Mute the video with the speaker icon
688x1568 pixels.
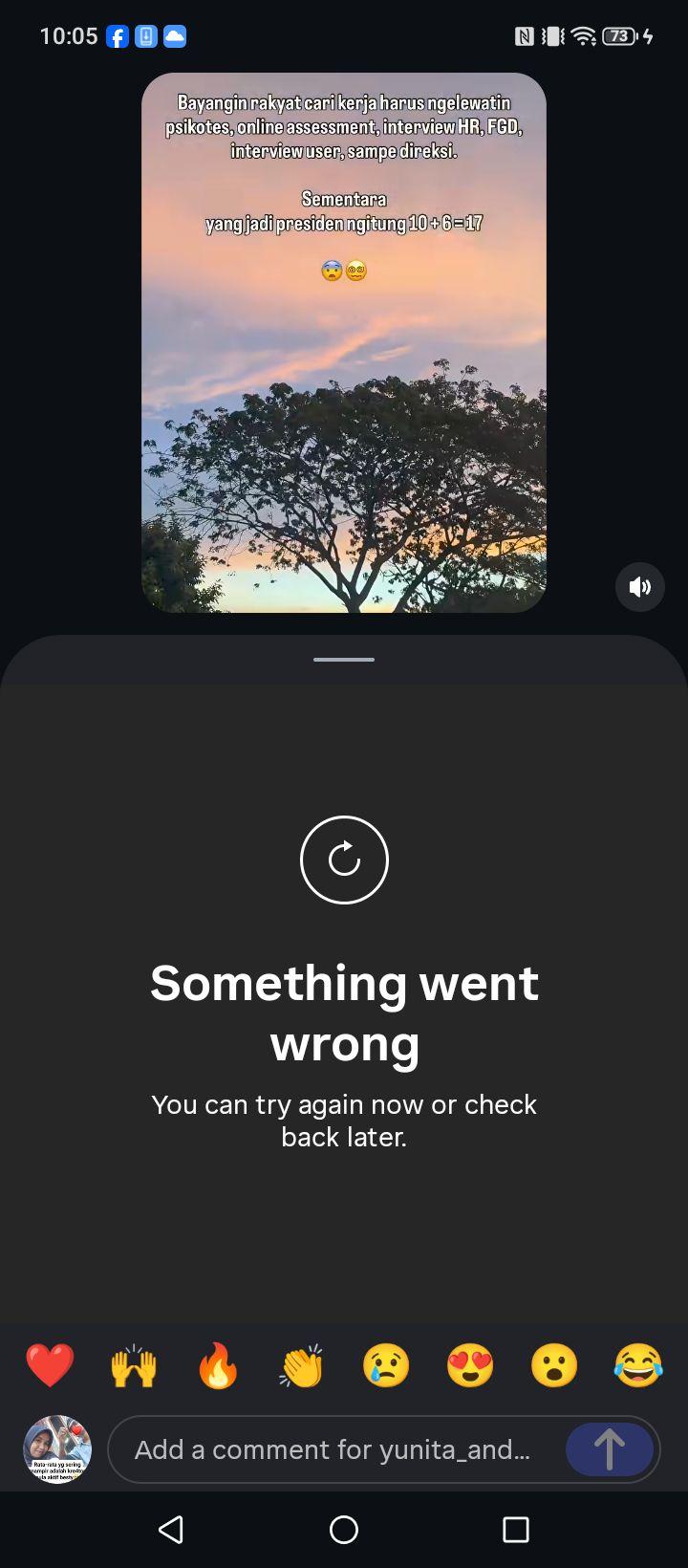(x=640, y=587)
